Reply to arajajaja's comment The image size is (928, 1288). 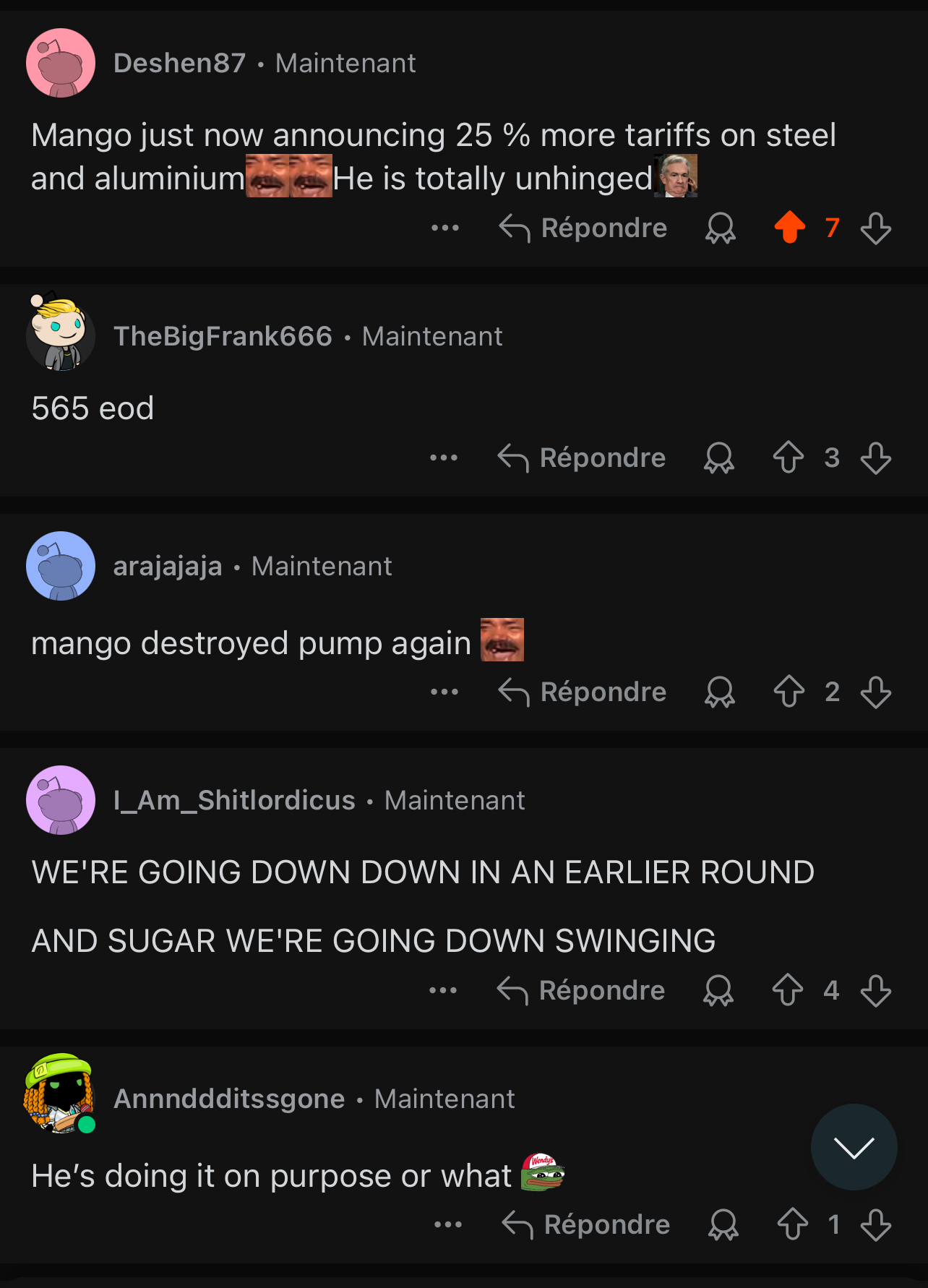click(x=583, y=692)
